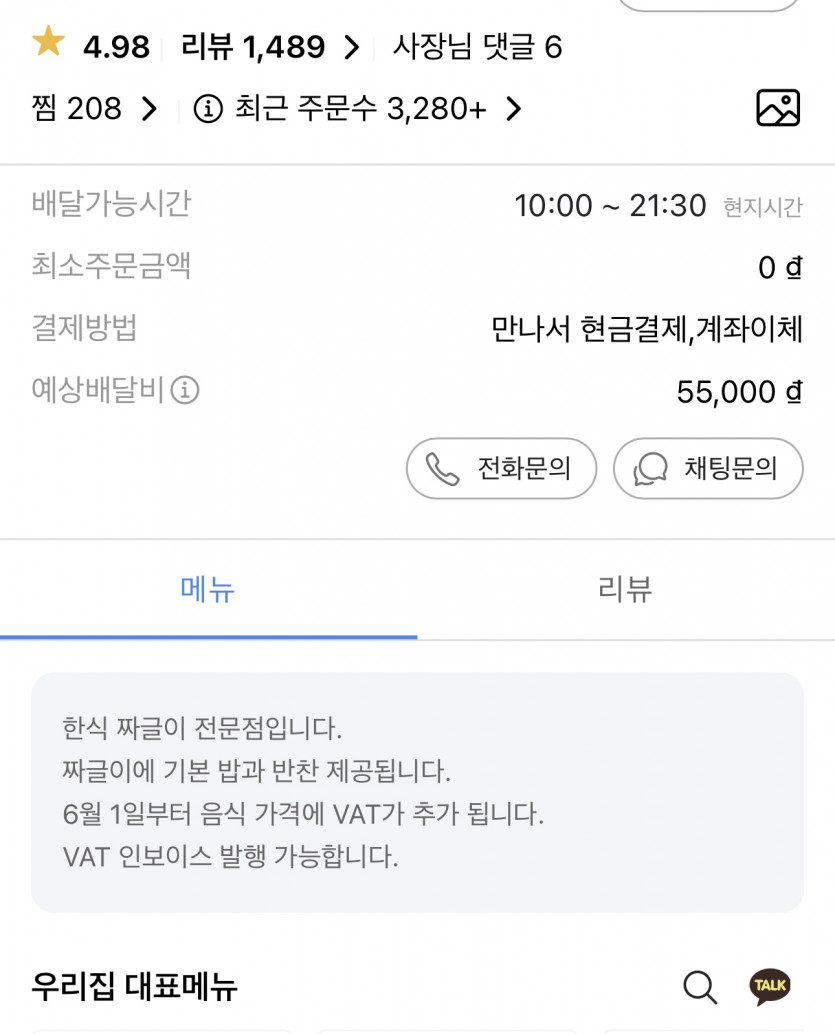Open the KakaoTalk TALK icon
835x1034 pixels.
pyautogui.click(x=770, y=987)
